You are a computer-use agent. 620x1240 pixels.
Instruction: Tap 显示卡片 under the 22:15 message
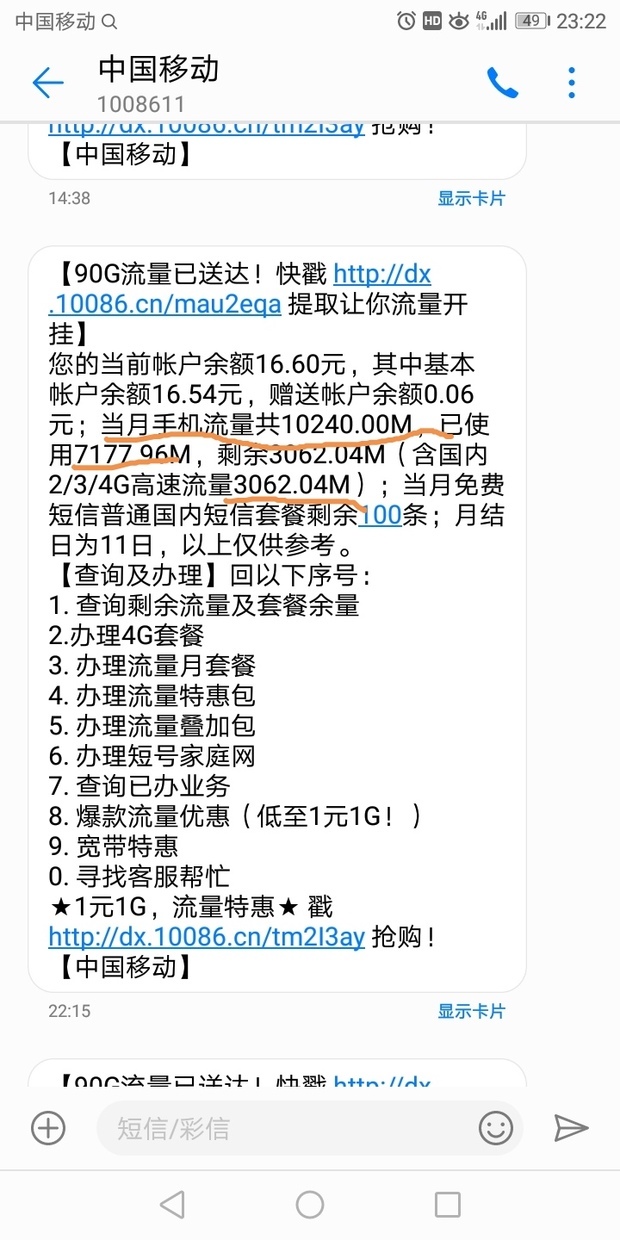click(471, 1011)
